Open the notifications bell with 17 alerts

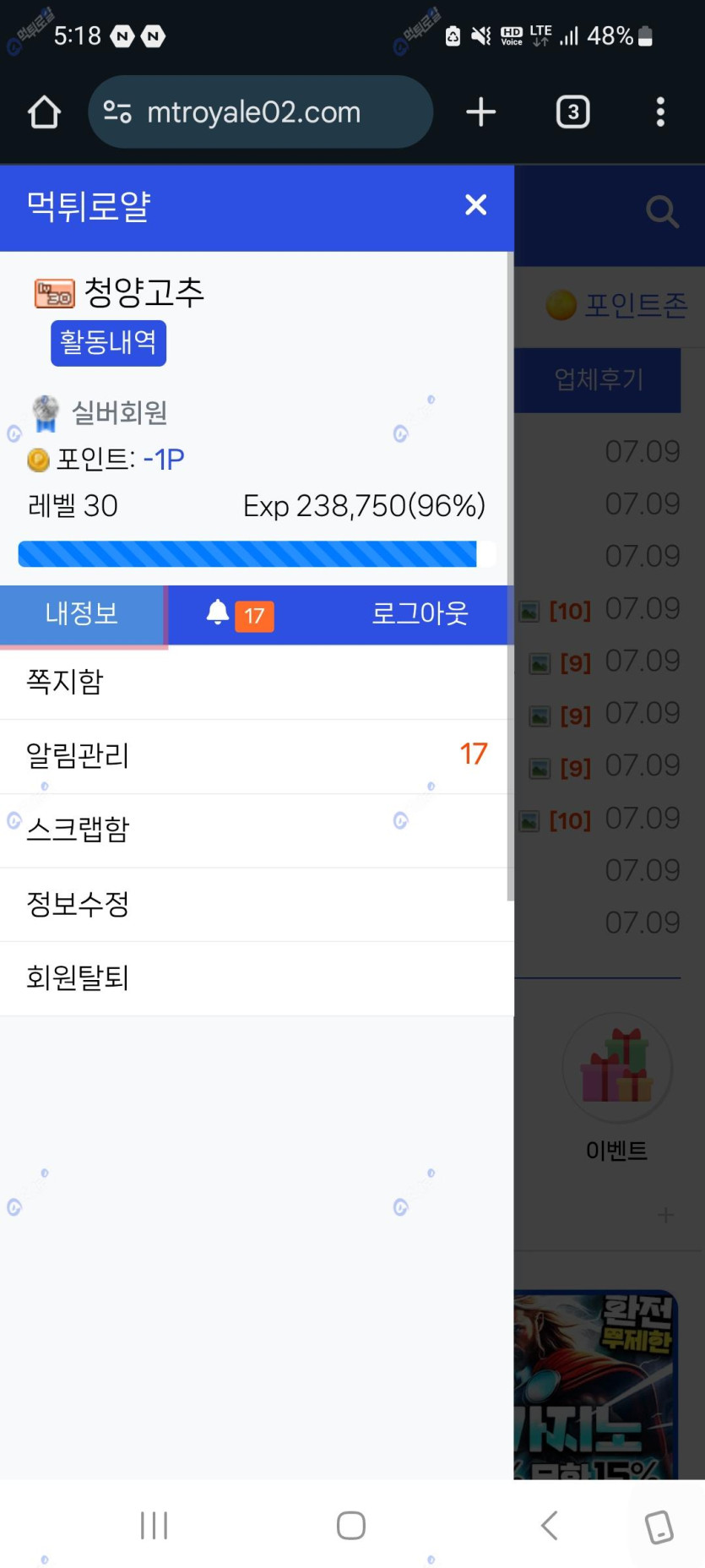tap(239, 614)
